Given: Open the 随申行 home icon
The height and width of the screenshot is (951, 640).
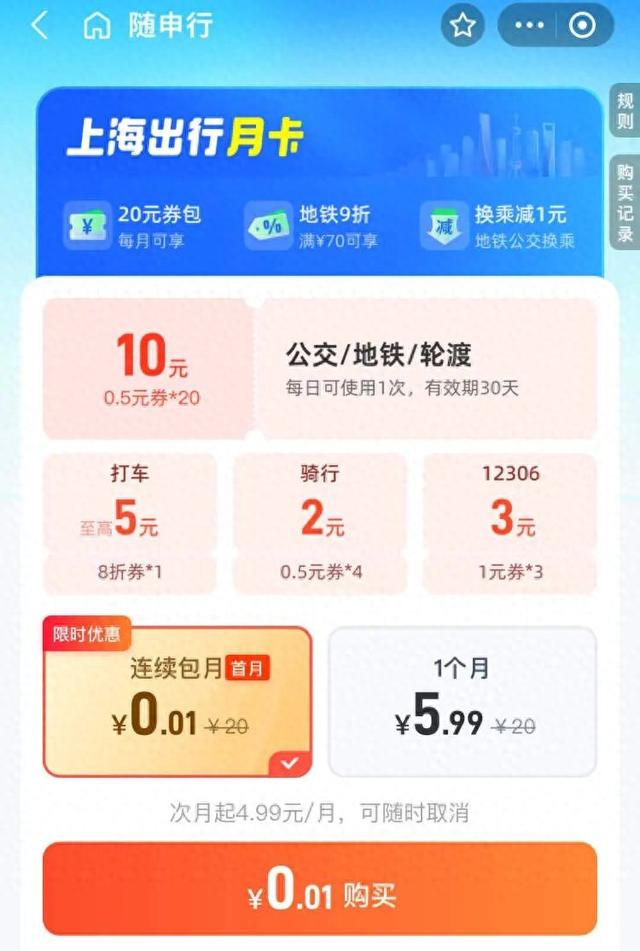Looking at the screenshot, I should pos(97,26).
